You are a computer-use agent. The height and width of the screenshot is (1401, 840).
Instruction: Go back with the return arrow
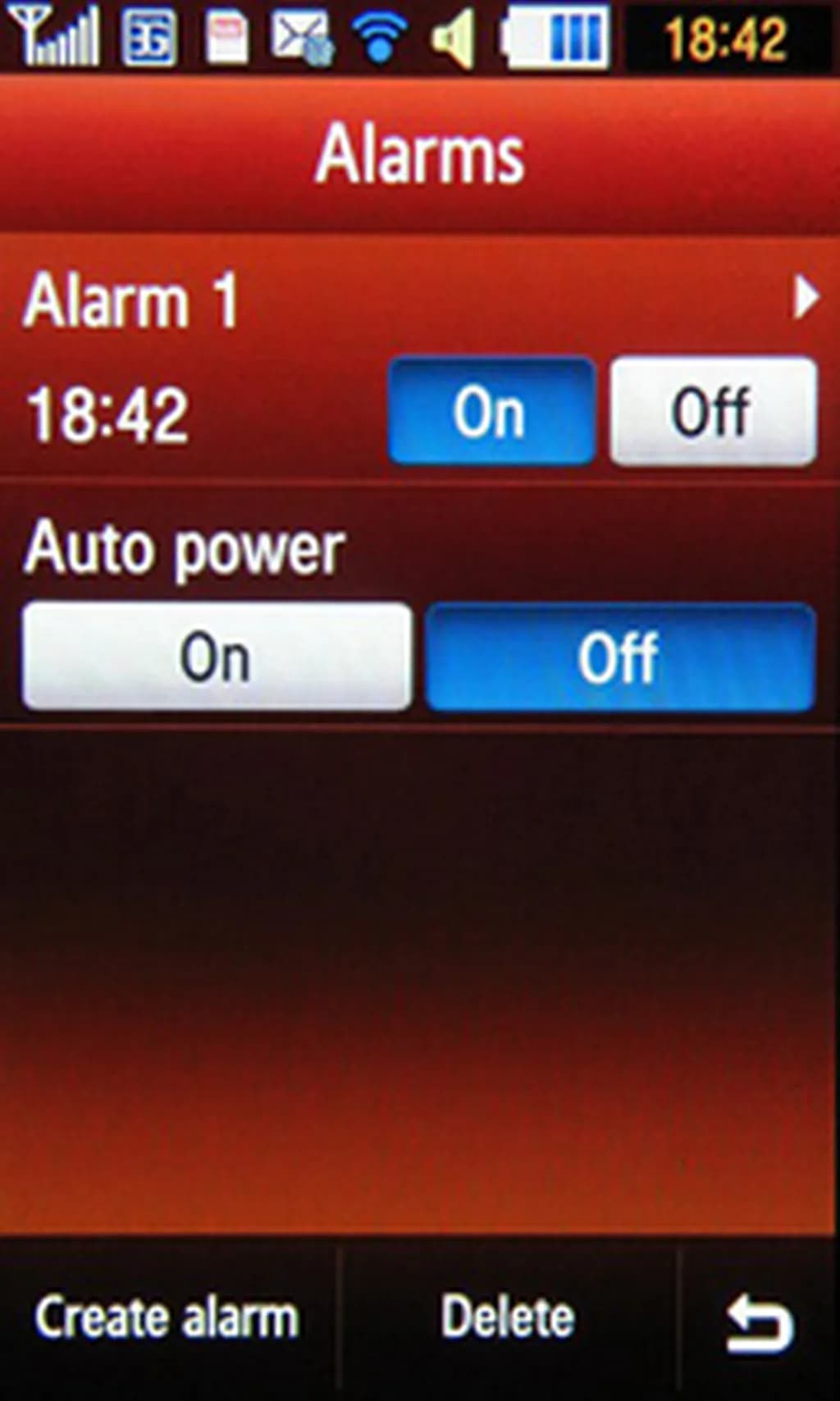(759, 1321)
